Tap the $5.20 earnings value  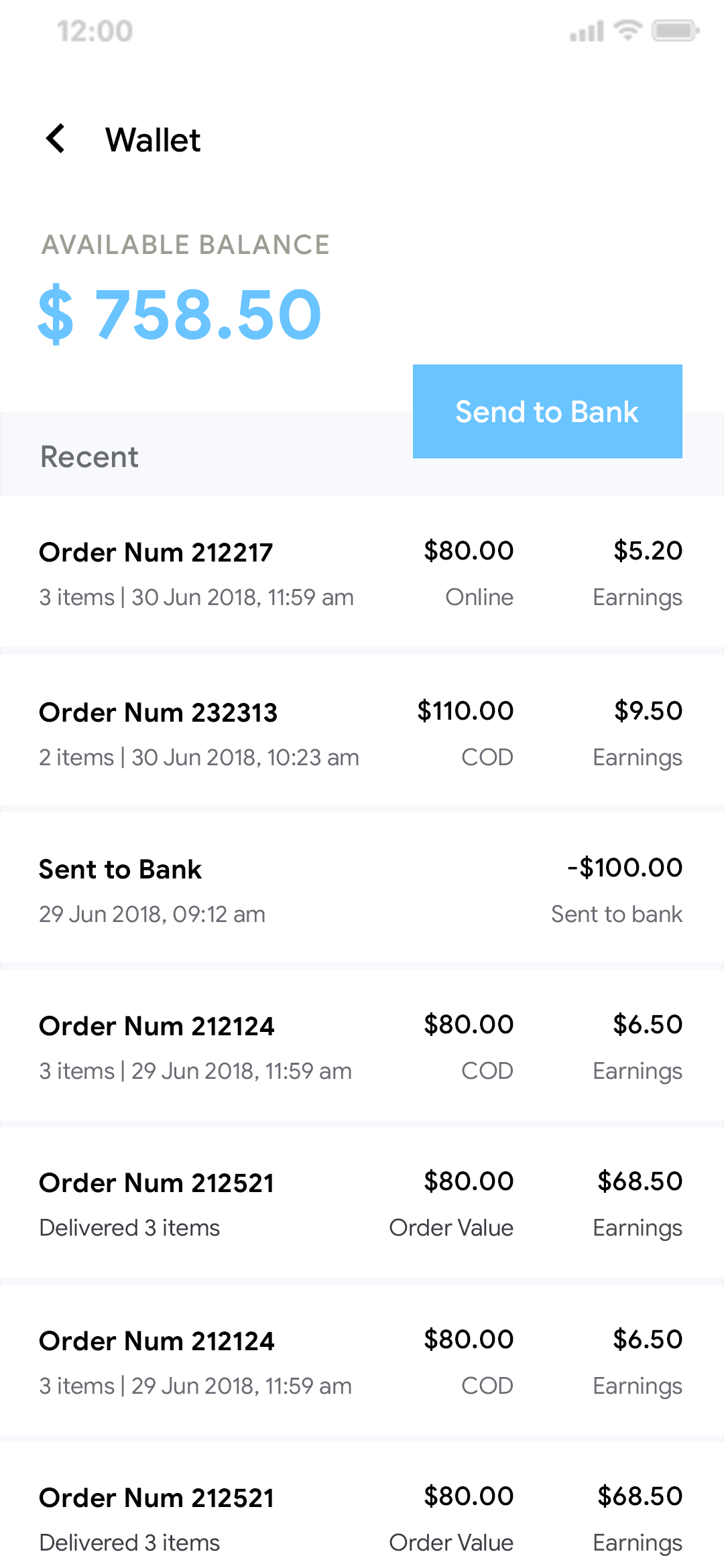coord(648,550)
